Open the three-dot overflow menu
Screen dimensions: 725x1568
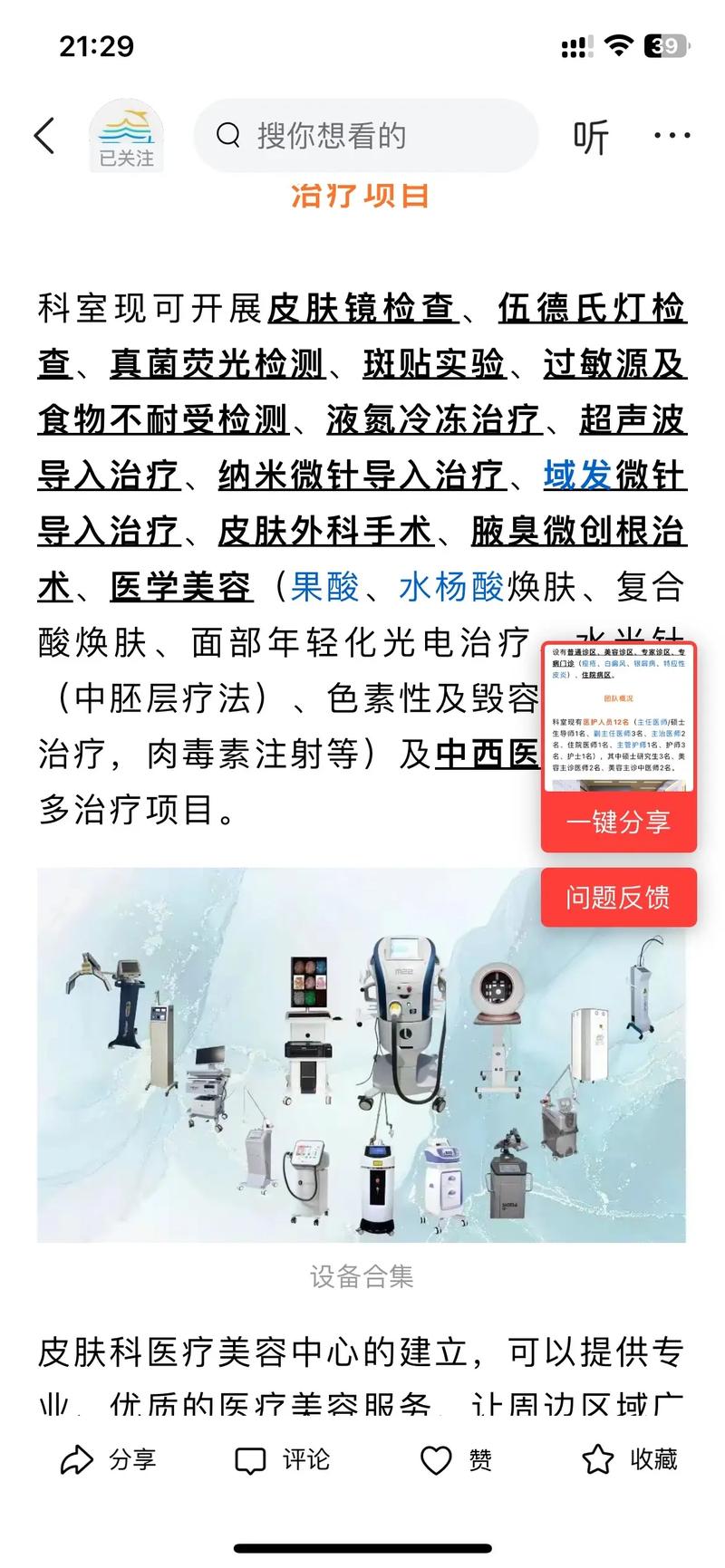tap(672, 136)
